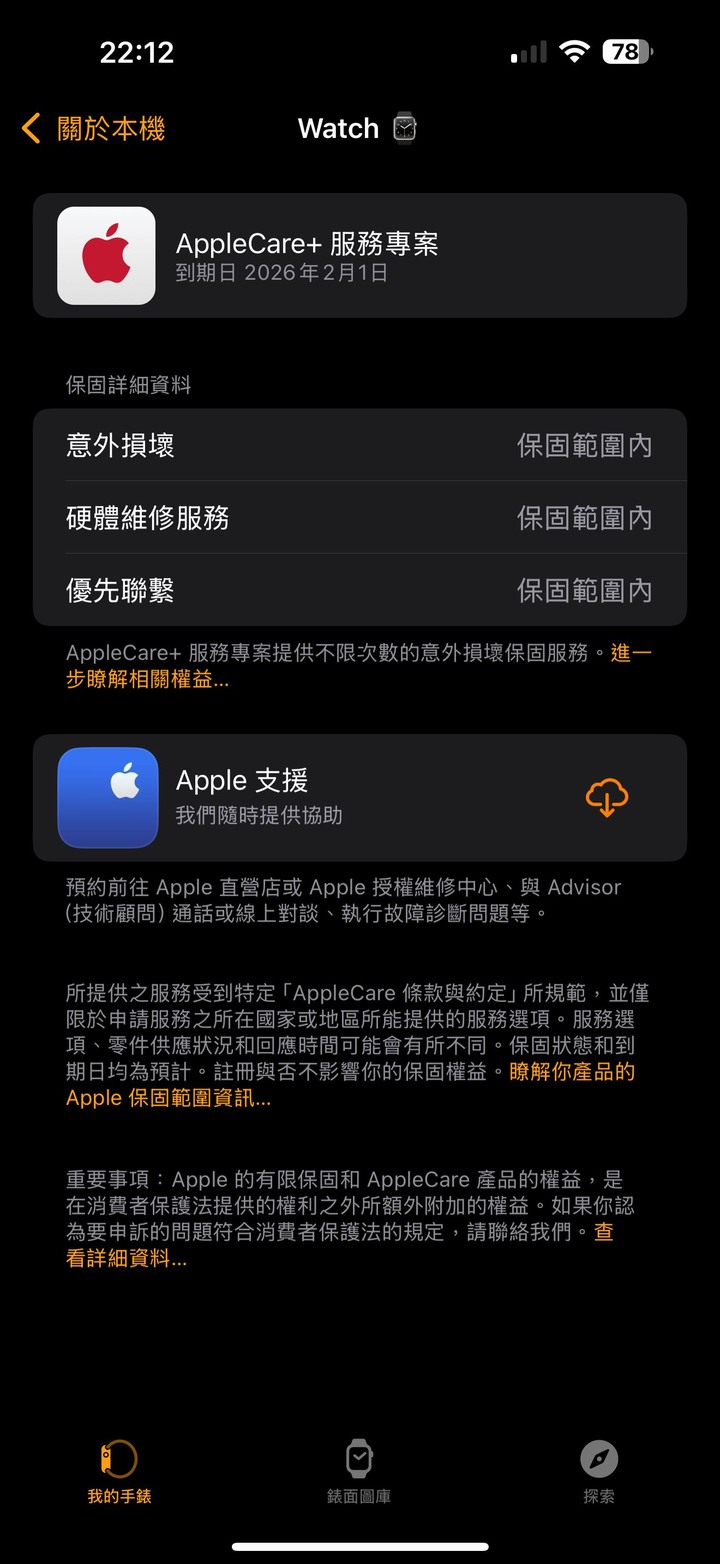Switch to 錶面圖庫 tab

[359, 1471]
